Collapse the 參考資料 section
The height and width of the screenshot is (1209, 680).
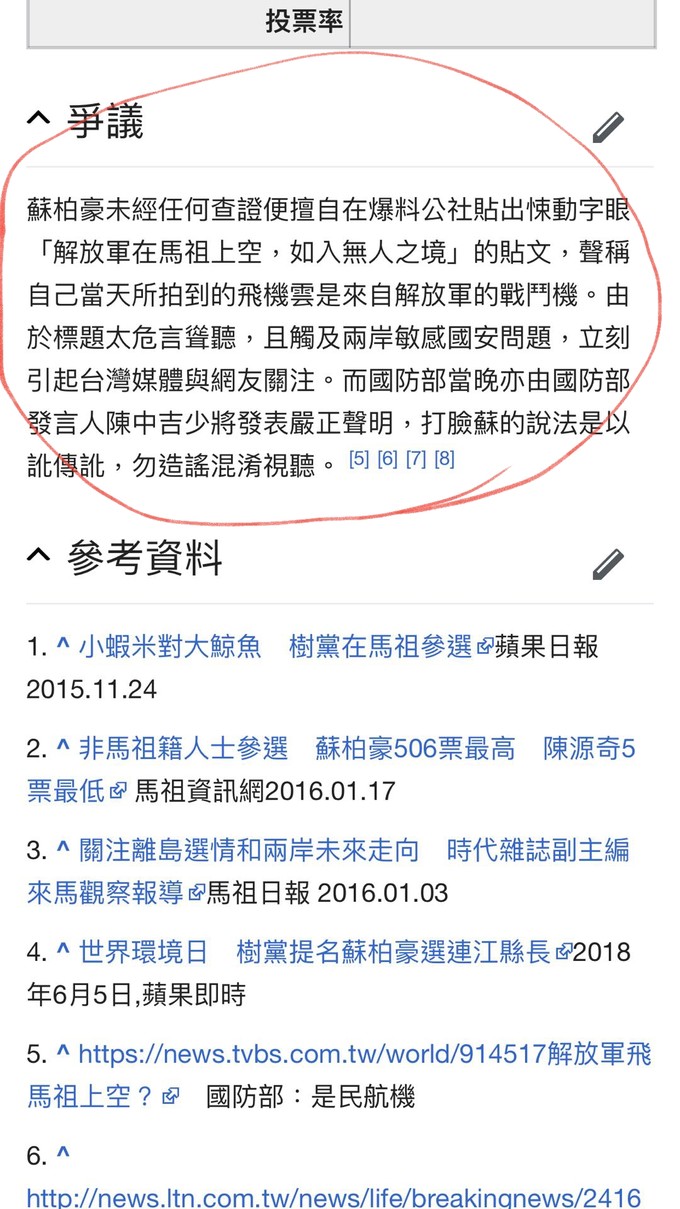[x=38, y=555]
